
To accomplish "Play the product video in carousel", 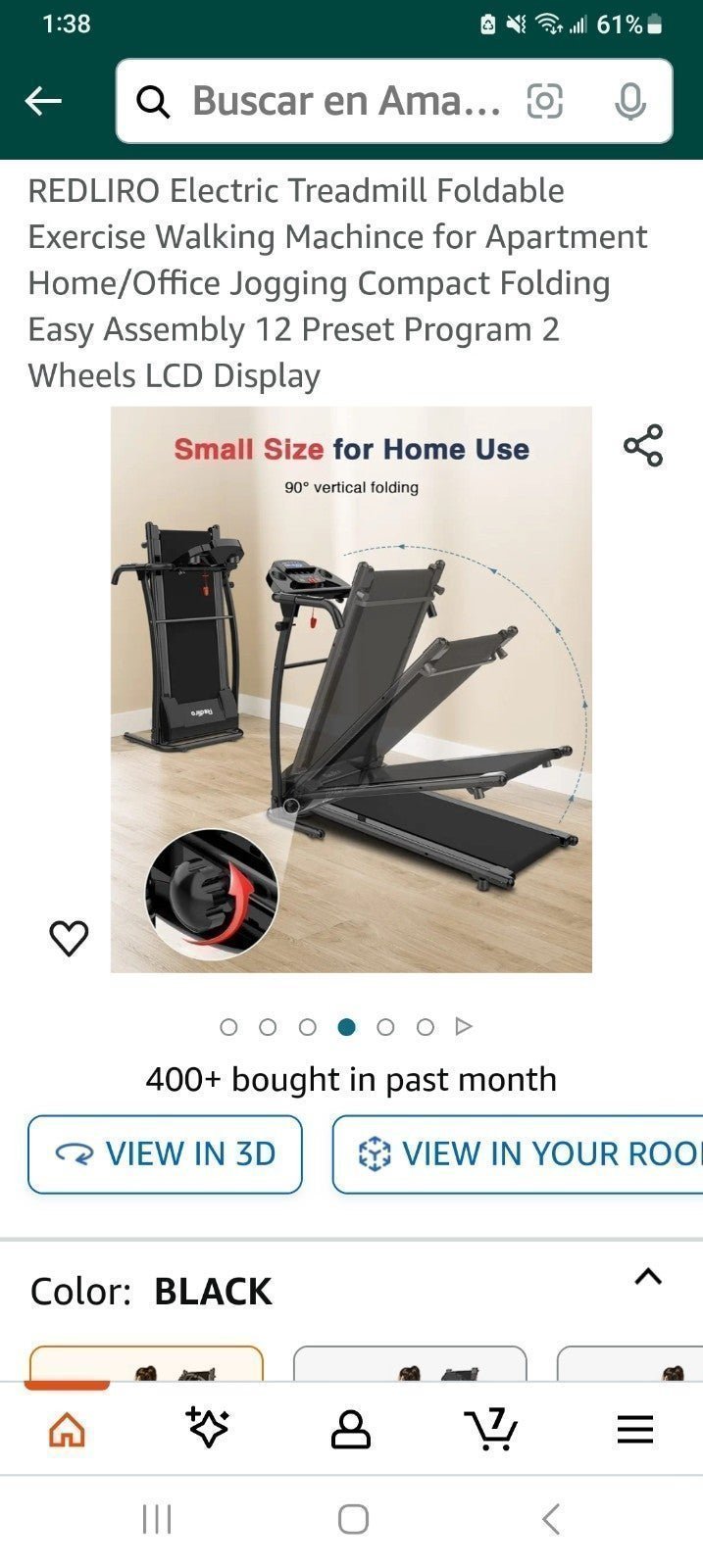I will 464,1026.
